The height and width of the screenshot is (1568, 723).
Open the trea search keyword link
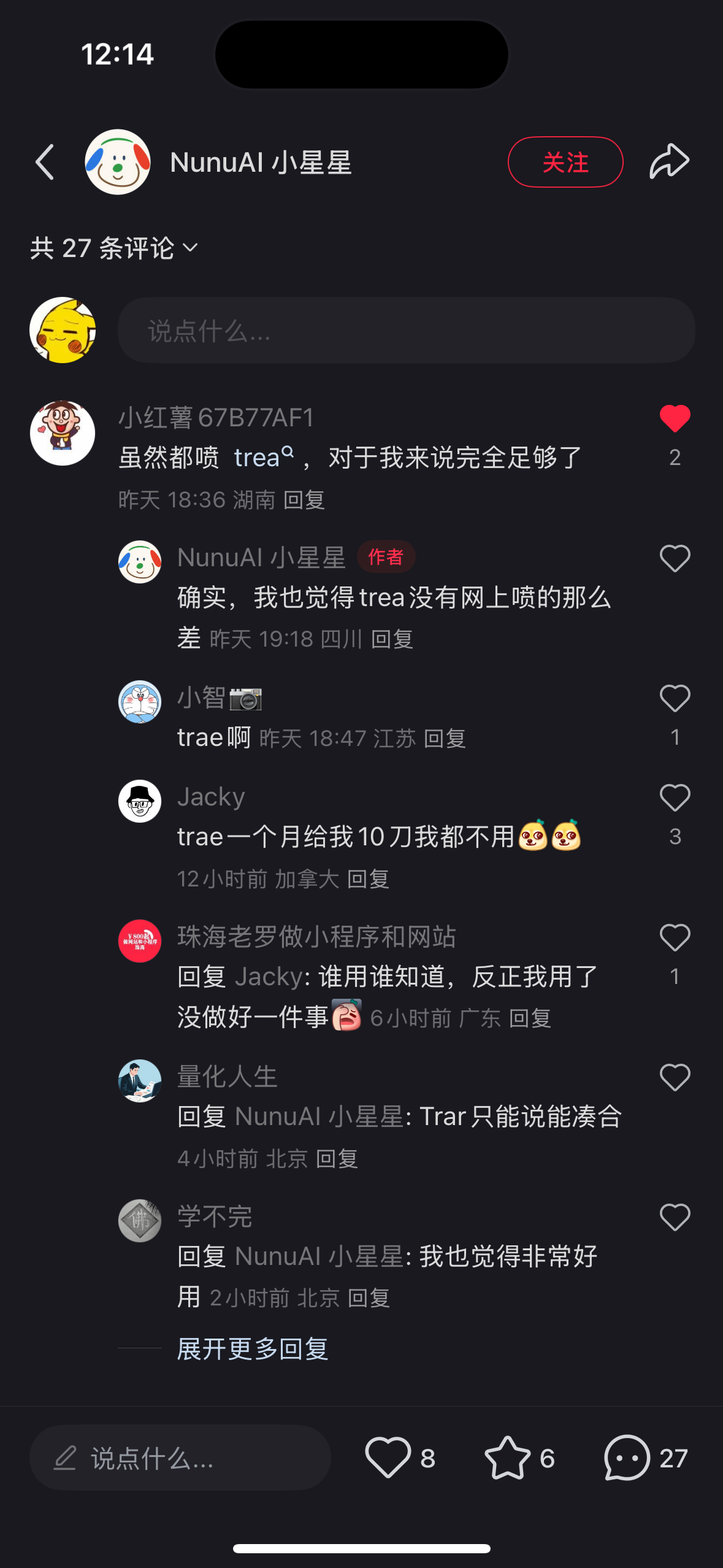[x=264, y=458]
